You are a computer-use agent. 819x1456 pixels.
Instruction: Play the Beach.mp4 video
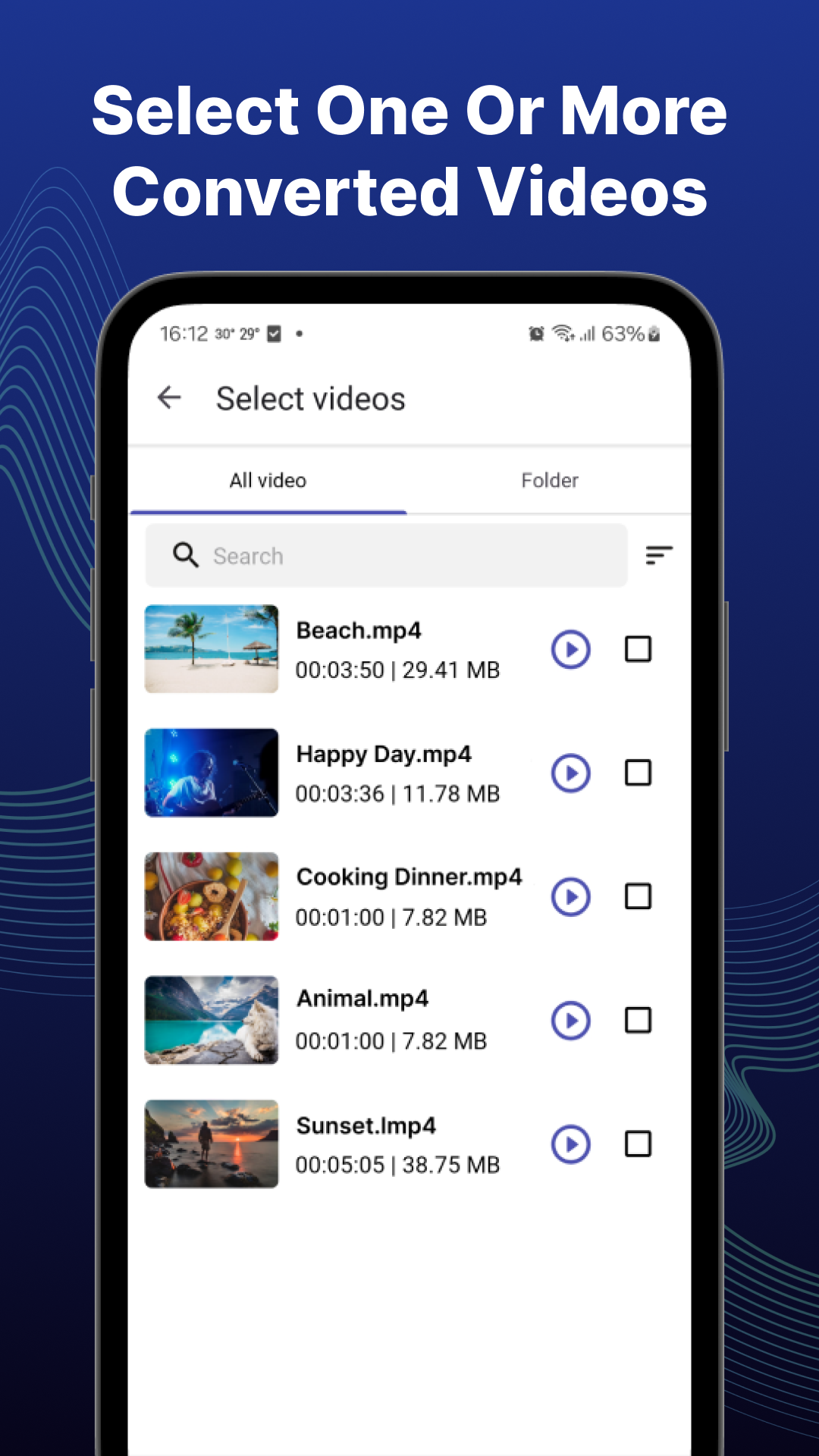(x=570, y=649)
